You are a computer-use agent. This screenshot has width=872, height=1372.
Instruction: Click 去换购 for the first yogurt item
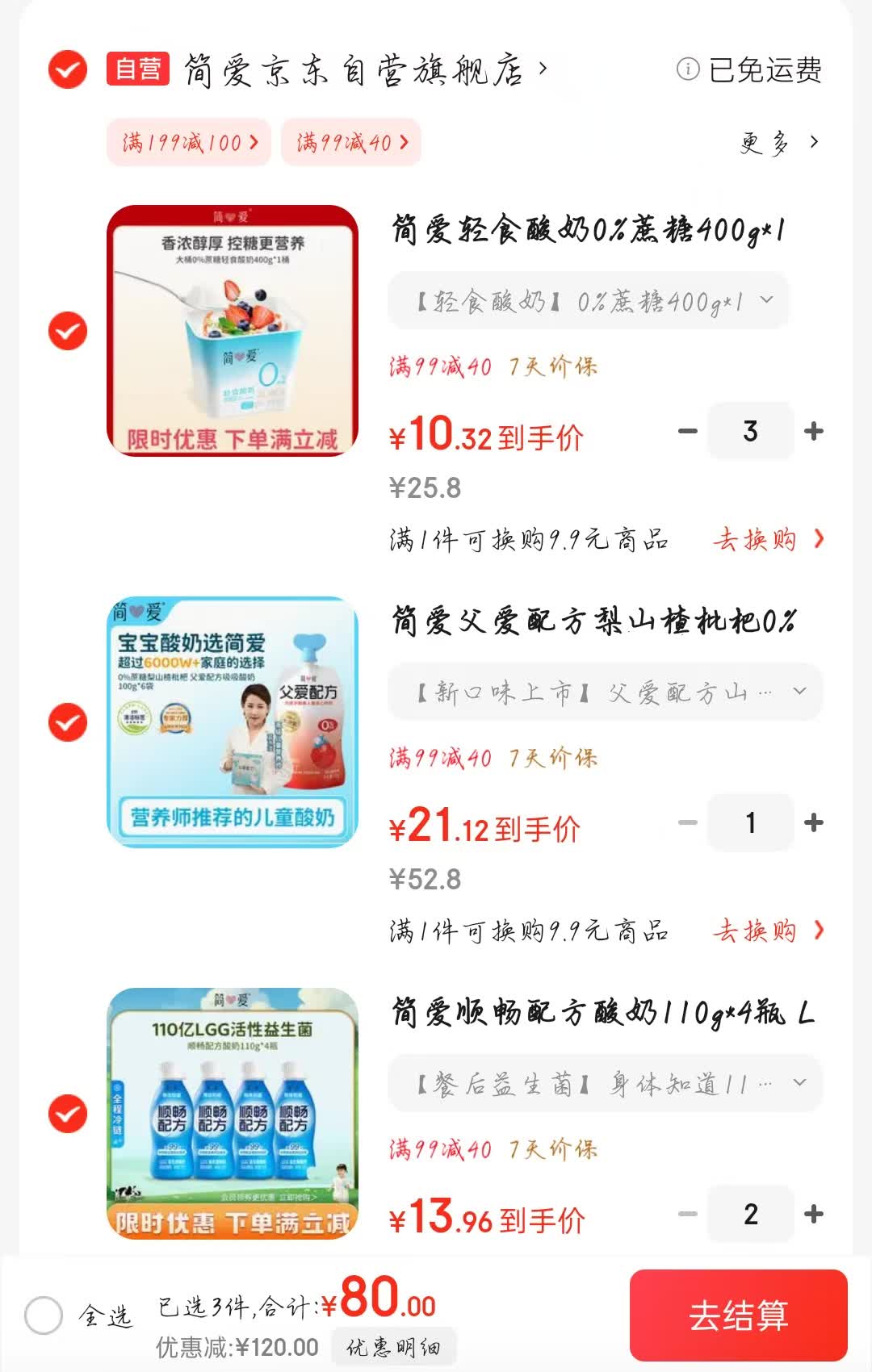[x=759, y=540]
